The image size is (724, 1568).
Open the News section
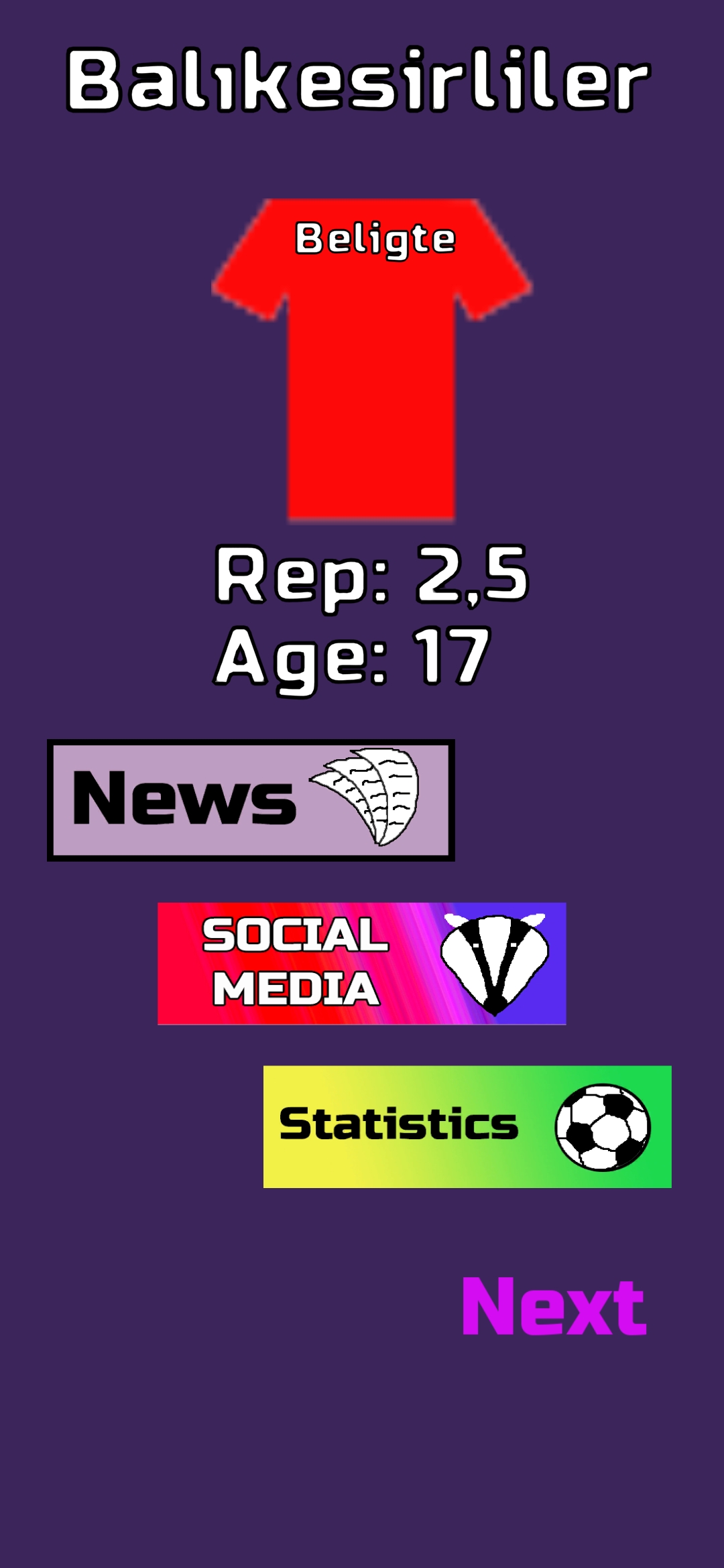click(251, 800)
